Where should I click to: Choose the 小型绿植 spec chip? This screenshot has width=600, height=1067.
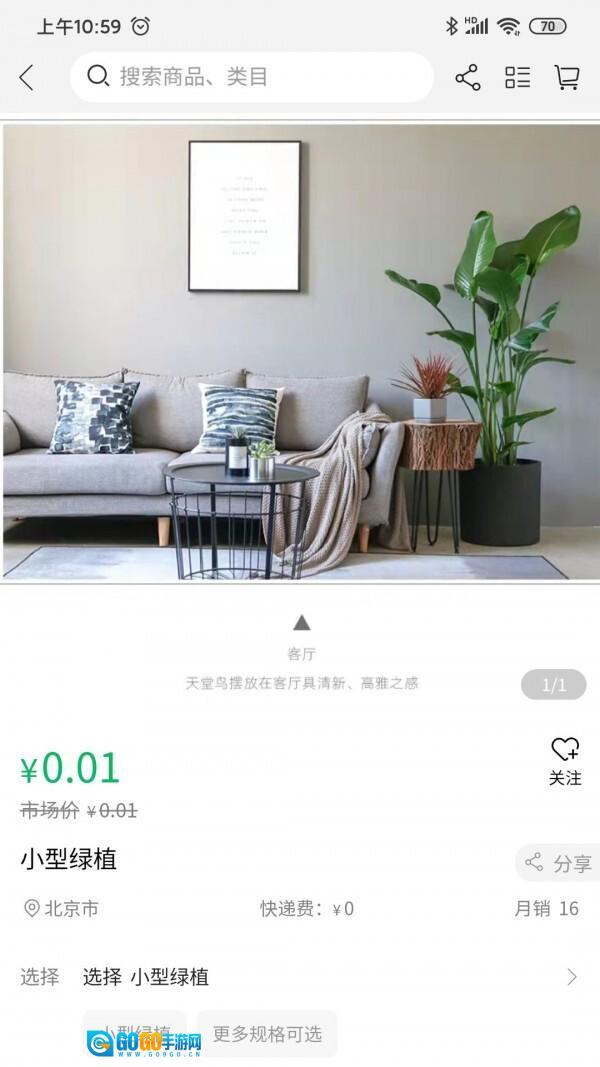134,1033
